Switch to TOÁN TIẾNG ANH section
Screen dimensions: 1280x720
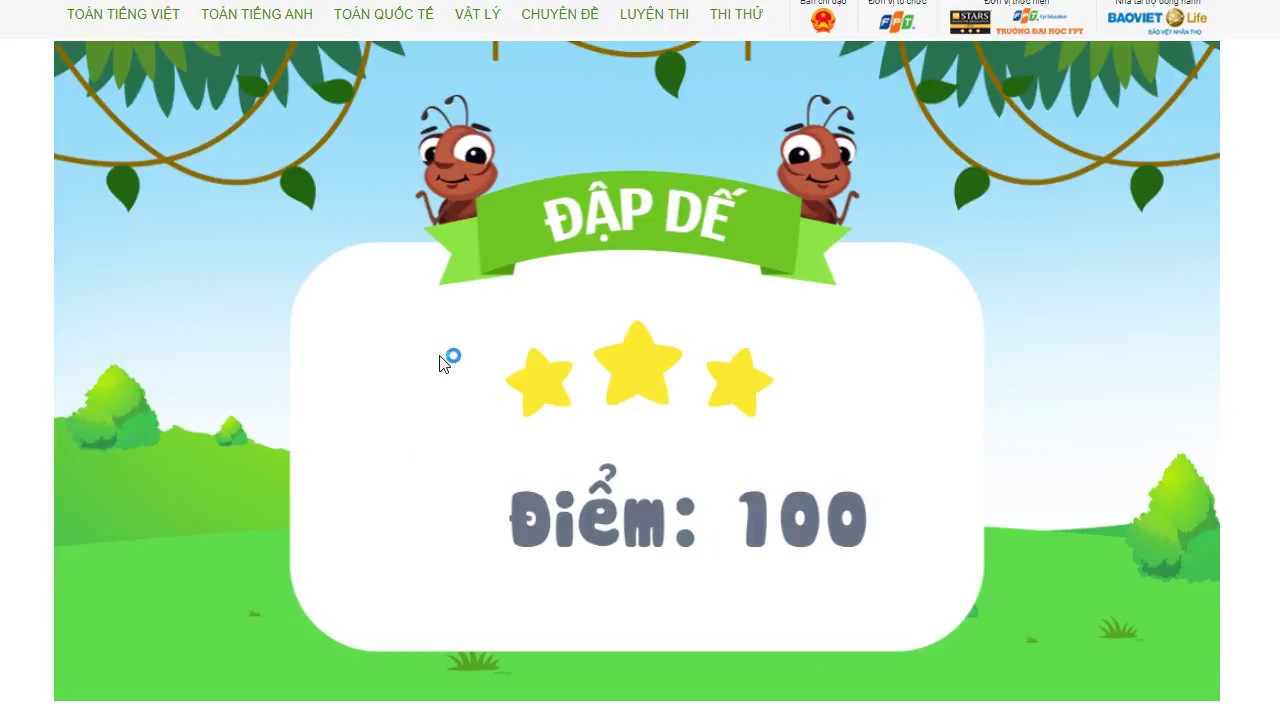pos(256,14)
